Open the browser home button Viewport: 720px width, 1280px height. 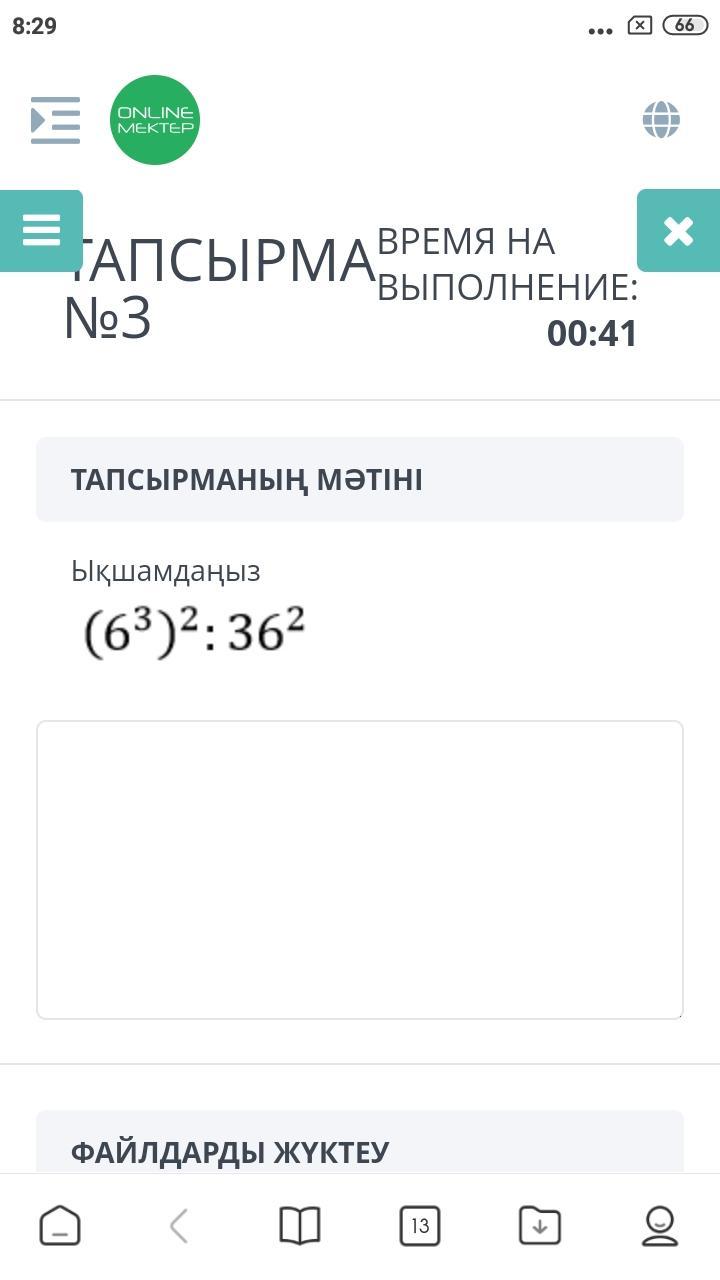pyautogui.click(x=60, y=1226)
